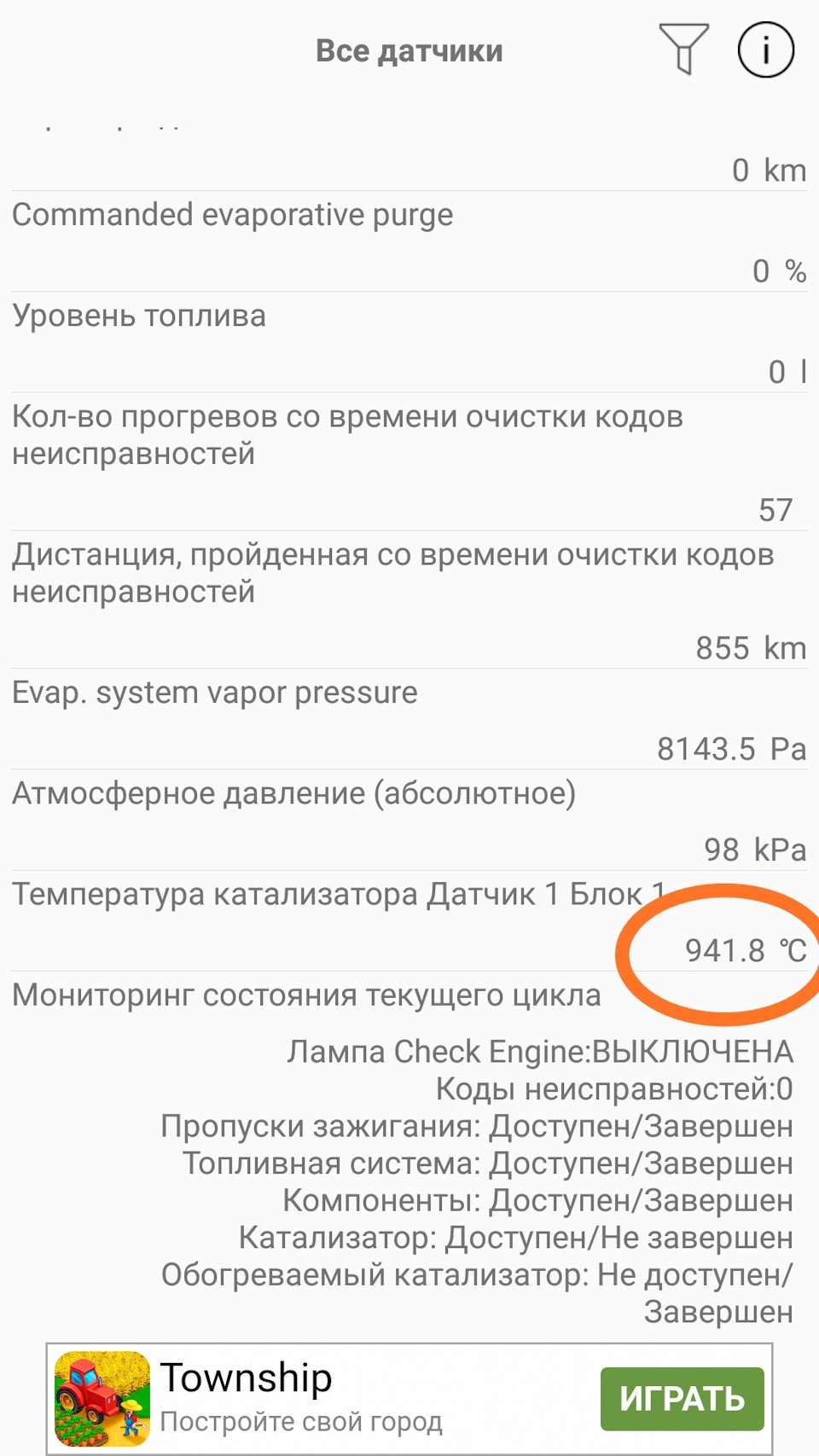
Task: Open the info icon
Action: [x=765, y=49]
